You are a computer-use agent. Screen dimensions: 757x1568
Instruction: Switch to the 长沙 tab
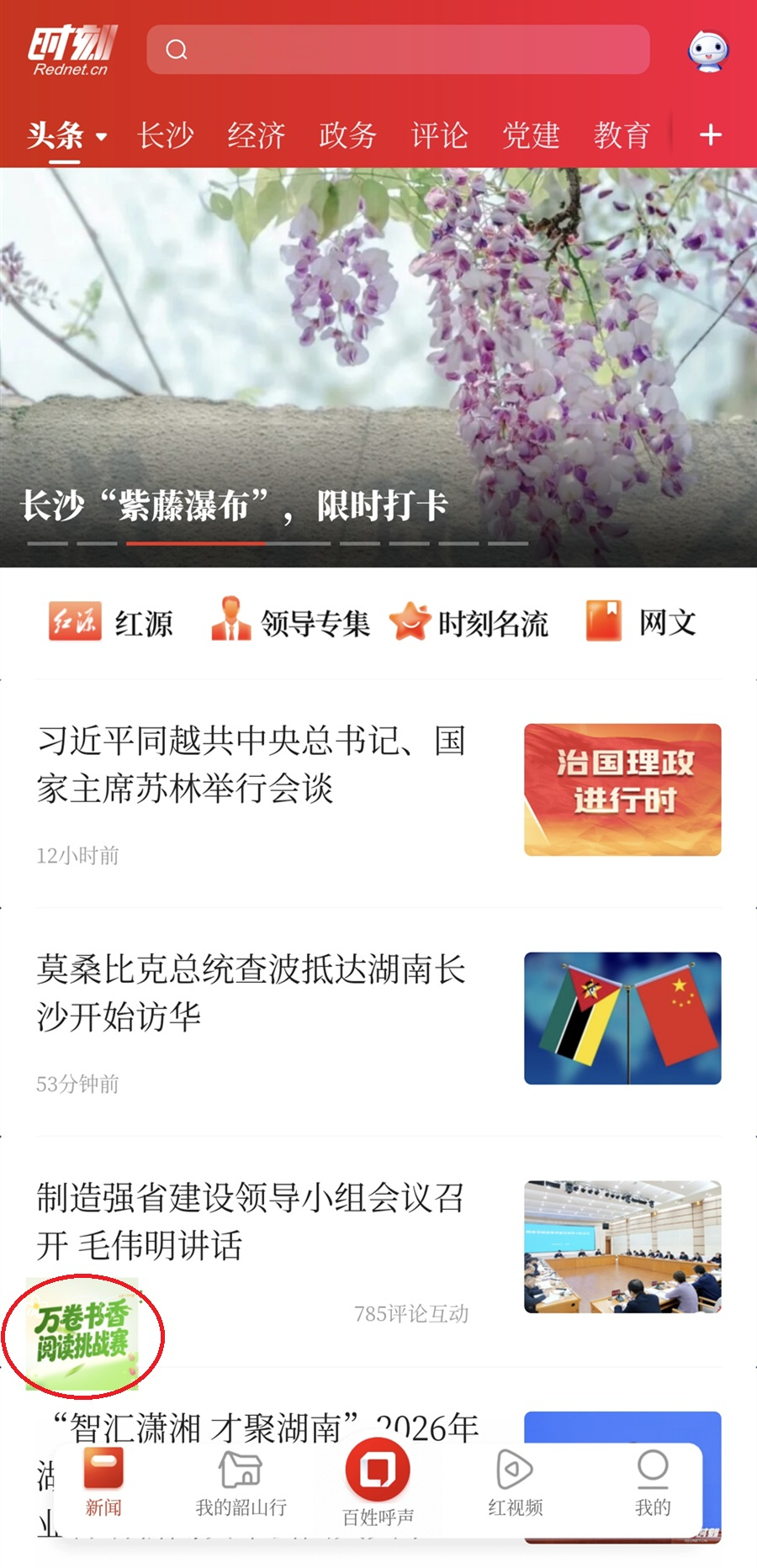tap(166, 135)
